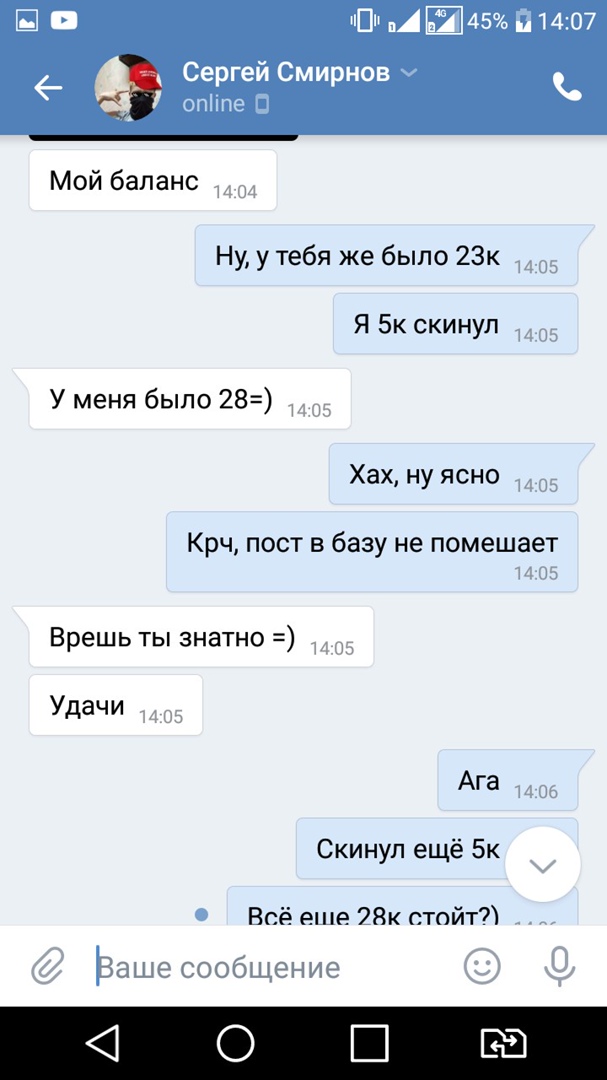
Task: Jump to the latest messages
Action: click(x=542, y=866)
